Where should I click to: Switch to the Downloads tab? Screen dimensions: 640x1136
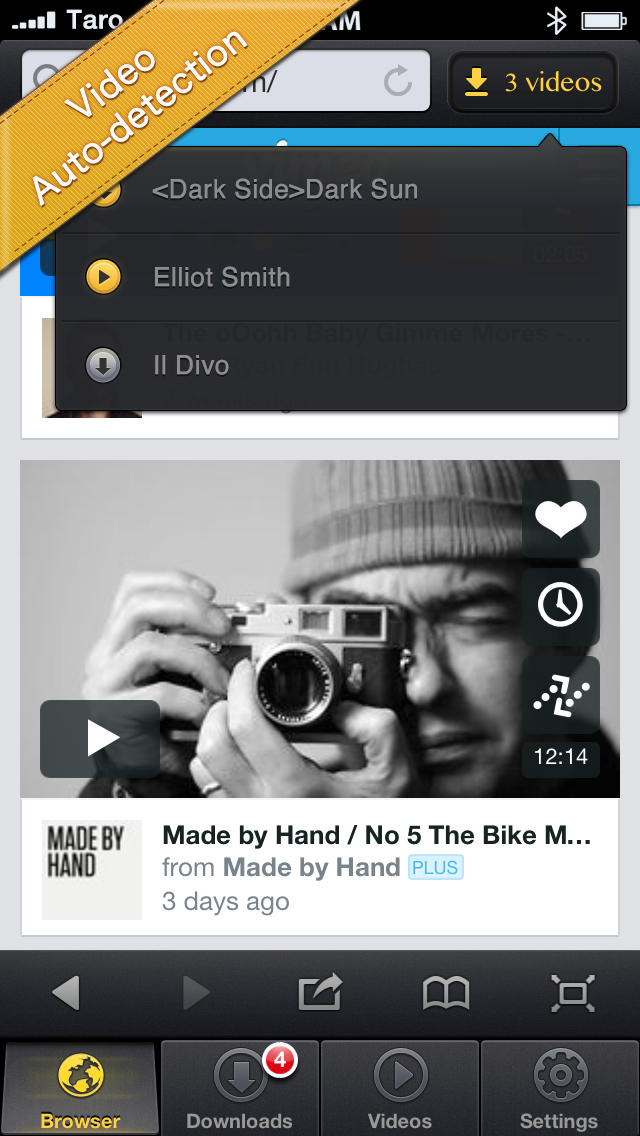pyautogui.click(x=240, y=1087)
